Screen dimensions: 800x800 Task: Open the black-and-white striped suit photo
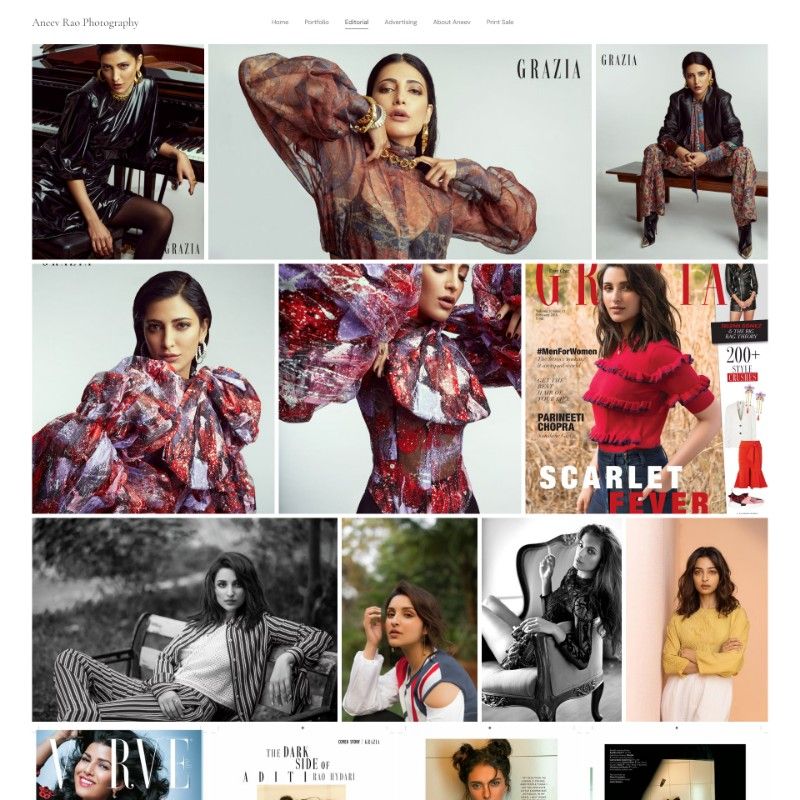[184, 619]
